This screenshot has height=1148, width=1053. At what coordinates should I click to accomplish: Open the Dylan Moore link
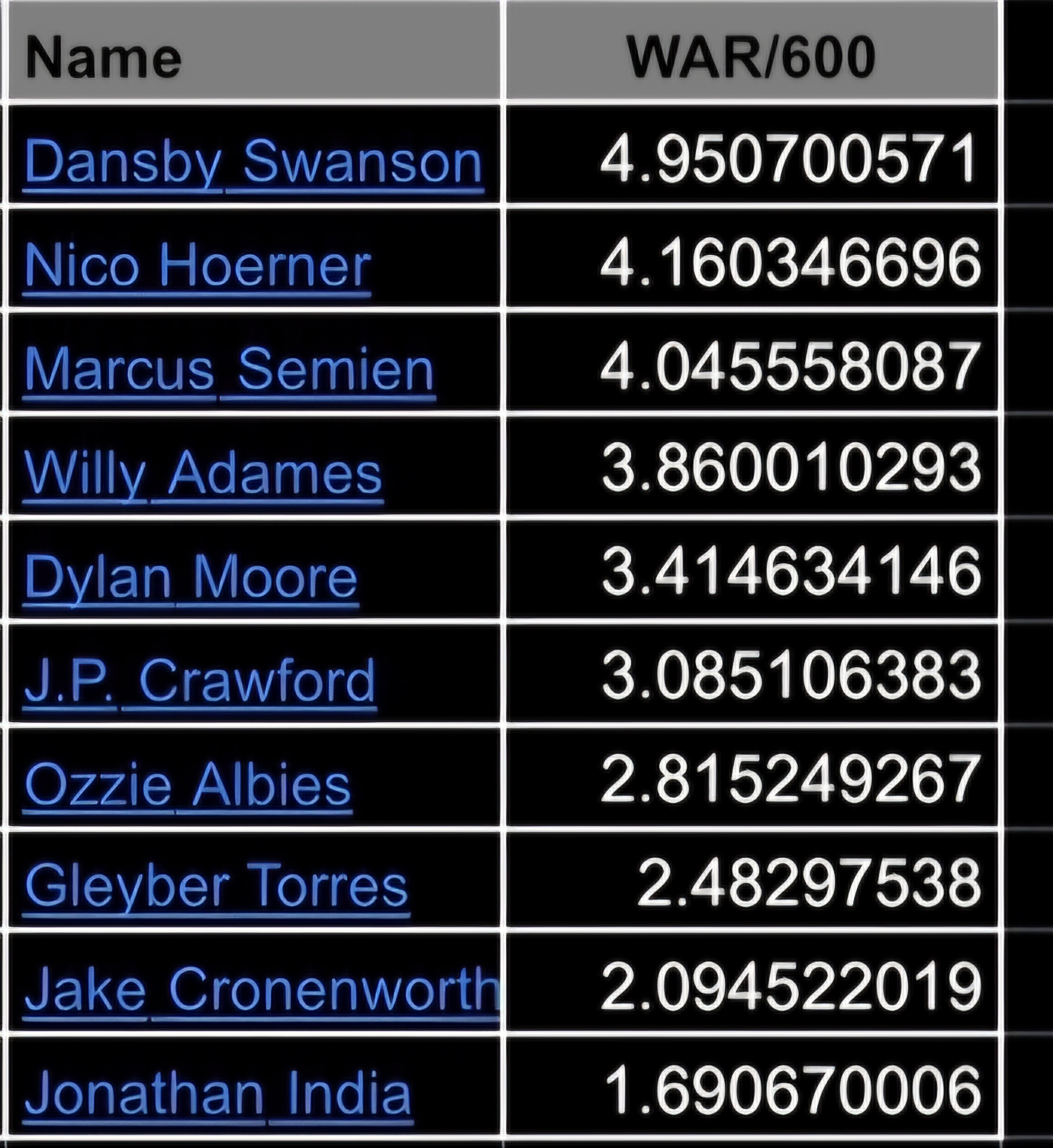point(191,577)
